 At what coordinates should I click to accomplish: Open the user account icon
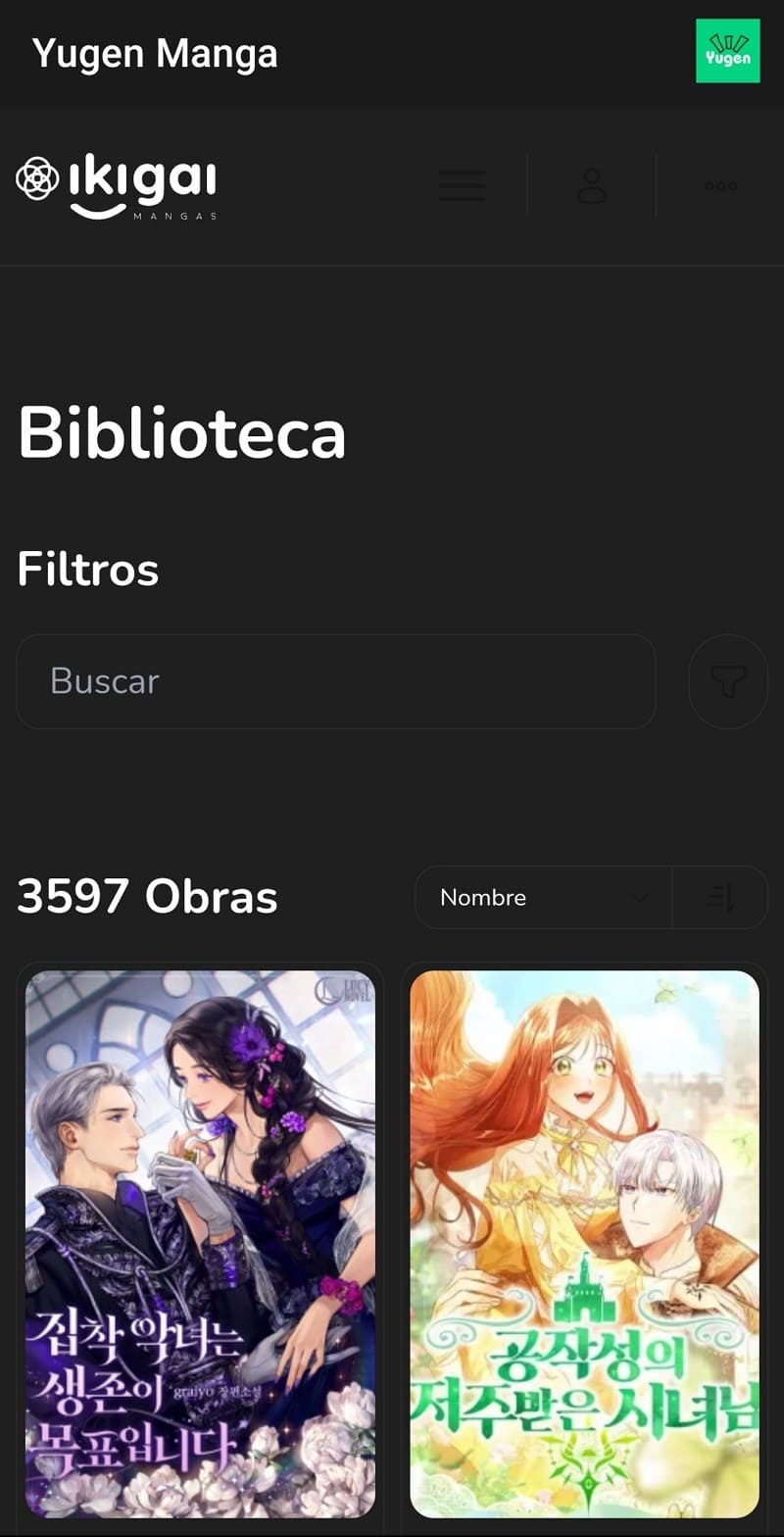pos(592,185)
